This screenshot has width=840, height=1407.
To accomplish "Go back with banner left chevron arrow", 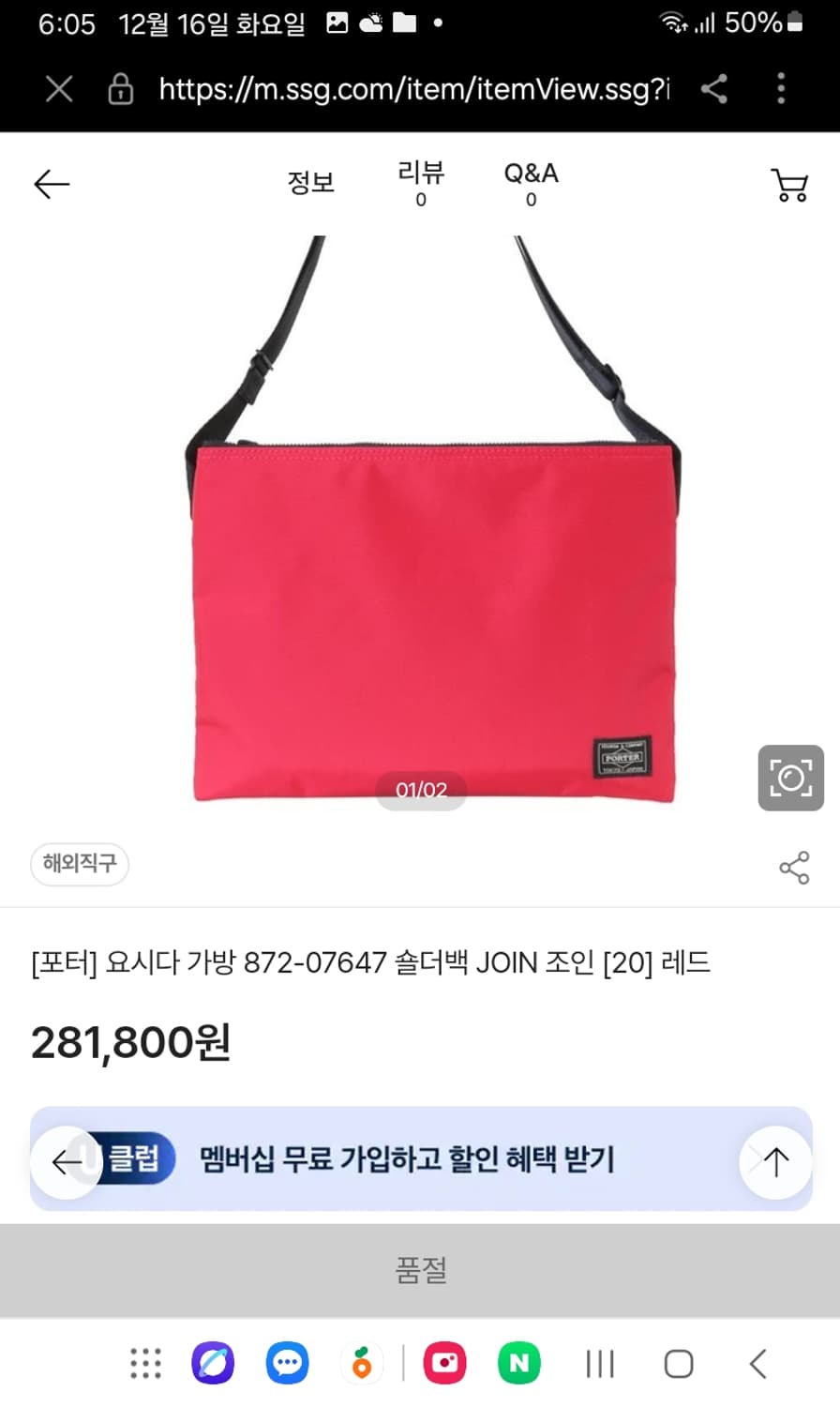I will (x=66, y=1162).
